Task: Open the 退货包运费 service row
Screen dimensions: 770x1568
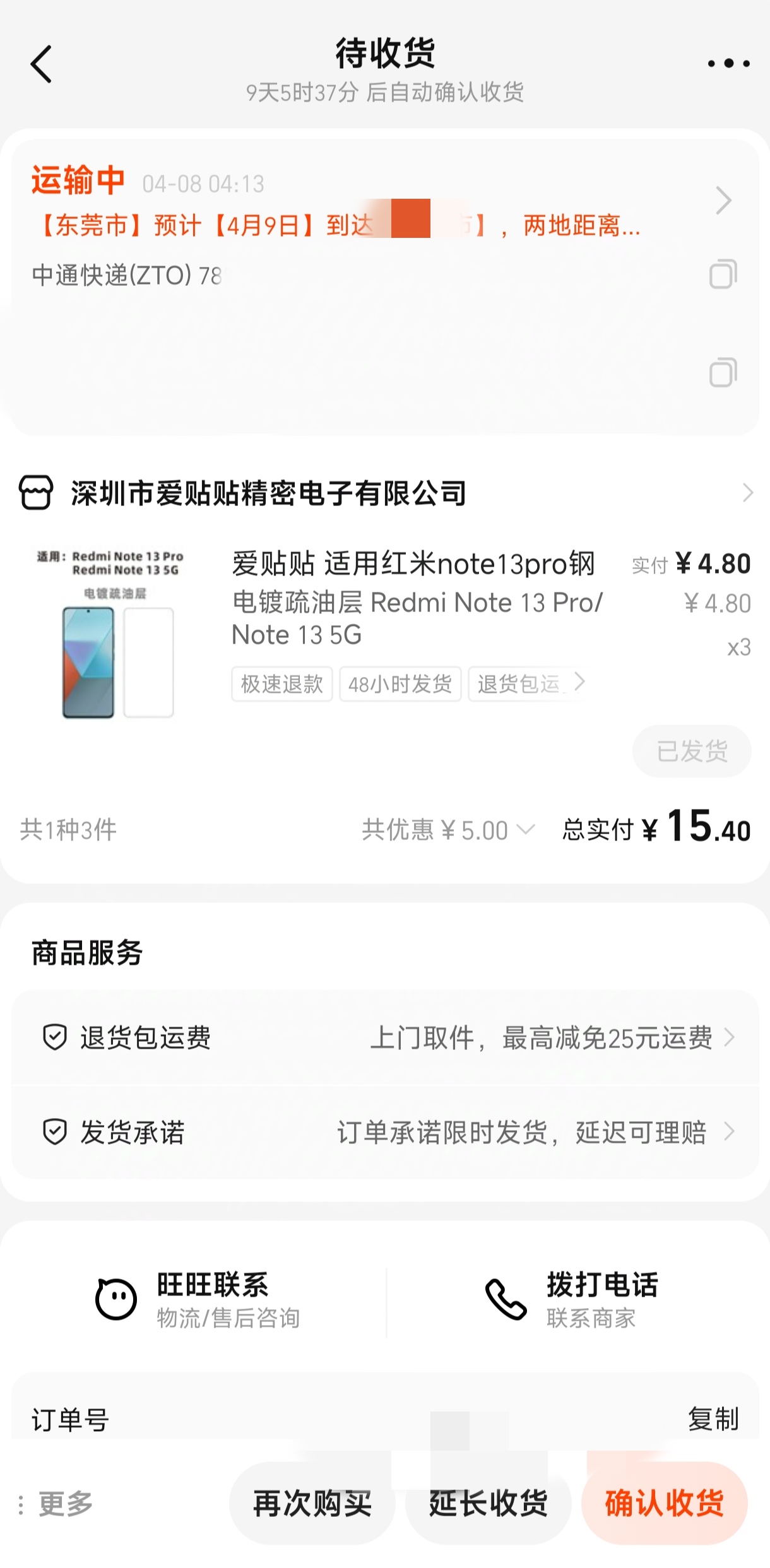Action: pyautogui.click(x=385, y=1037)
